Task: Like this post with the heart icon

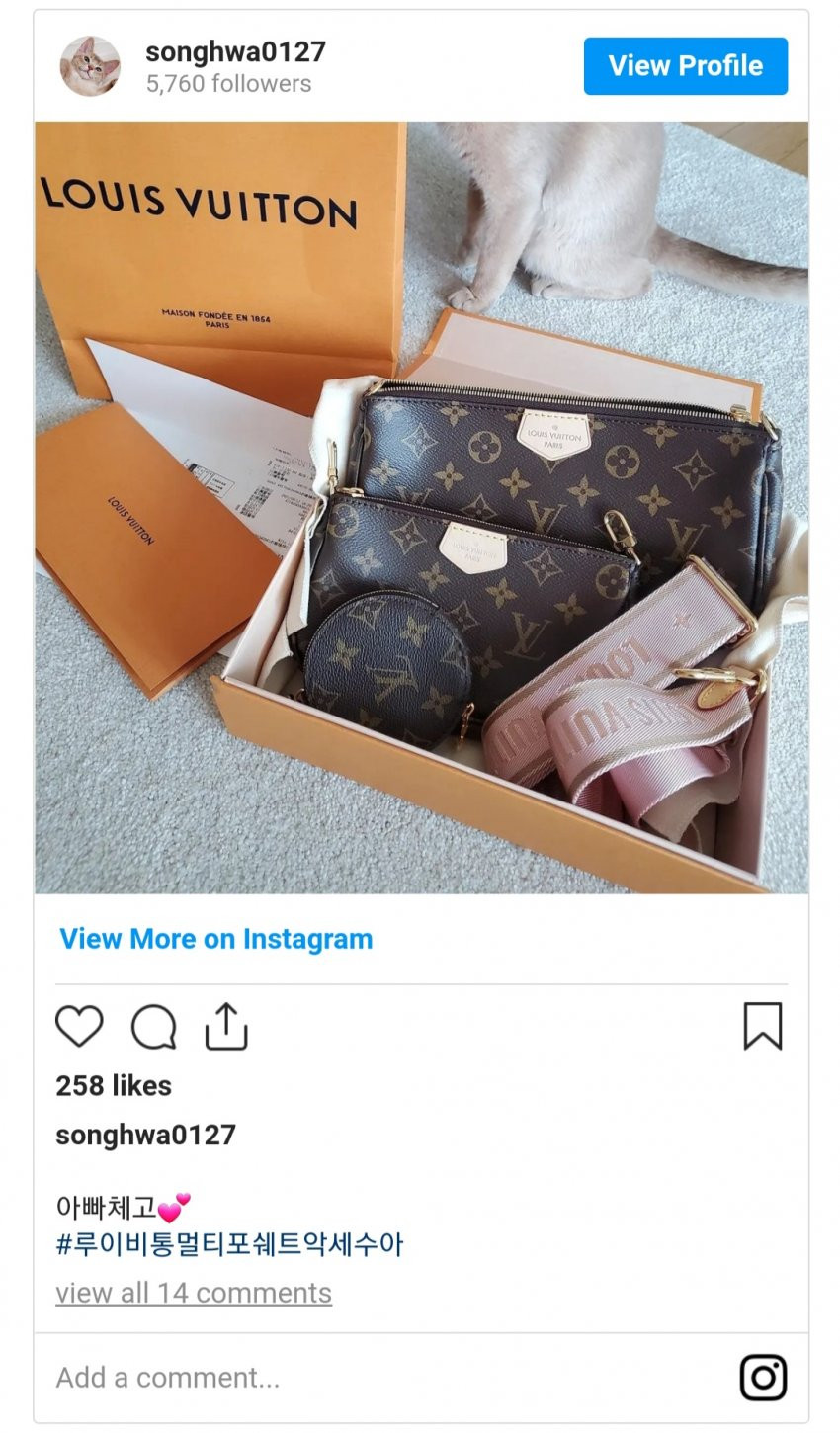Action: coord(79,1026)
